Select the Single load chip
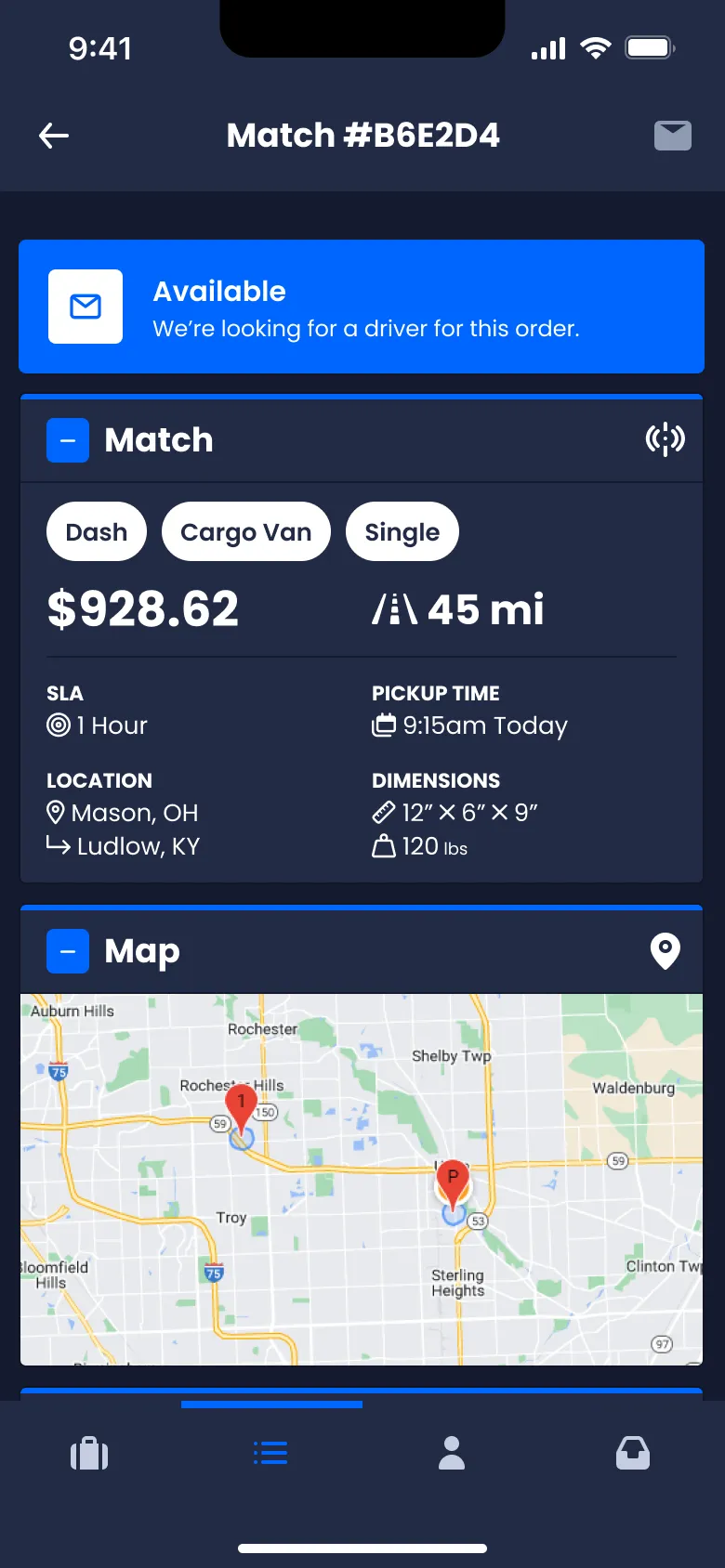This screenshot has height=1568, width=725. click(402, 531)
